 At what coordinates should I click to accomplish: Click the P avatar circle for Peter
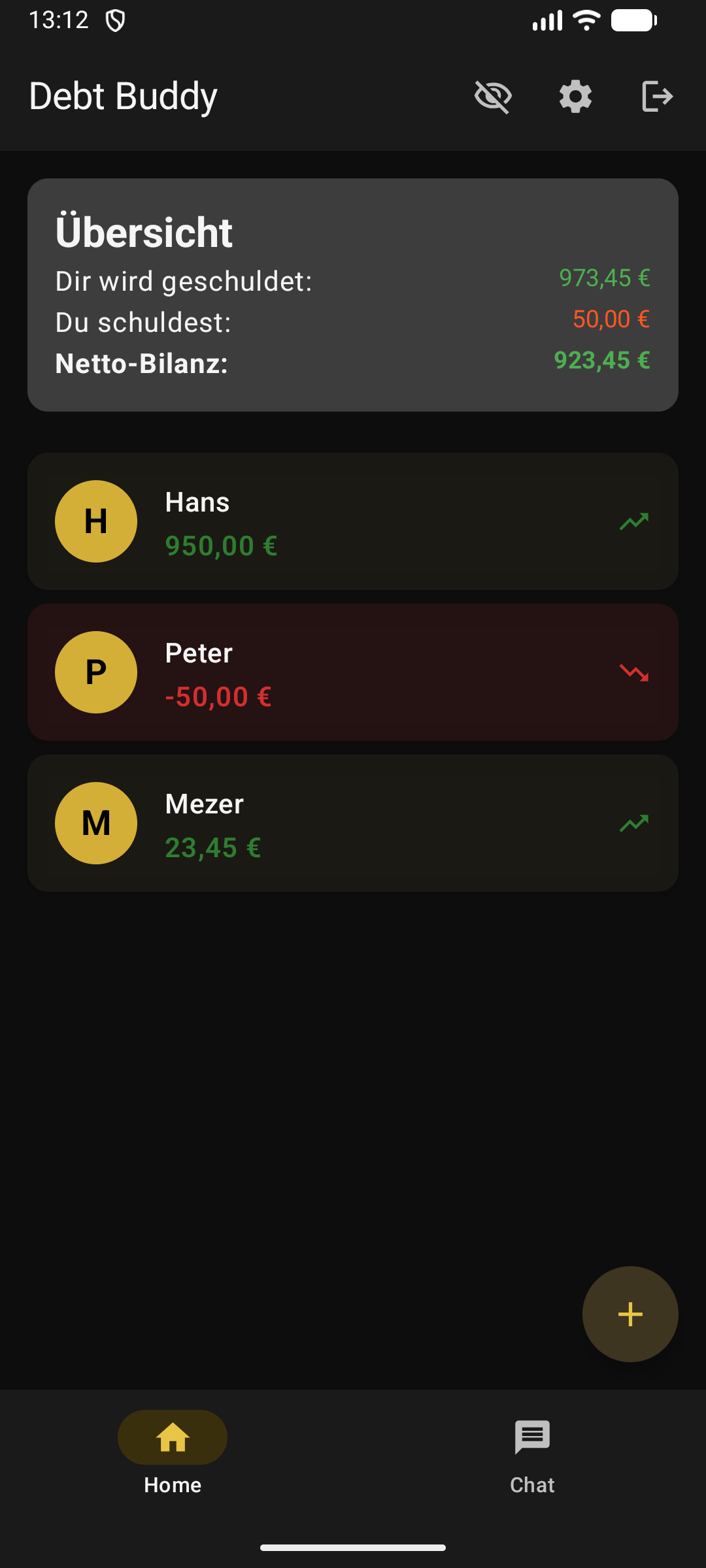95,672
